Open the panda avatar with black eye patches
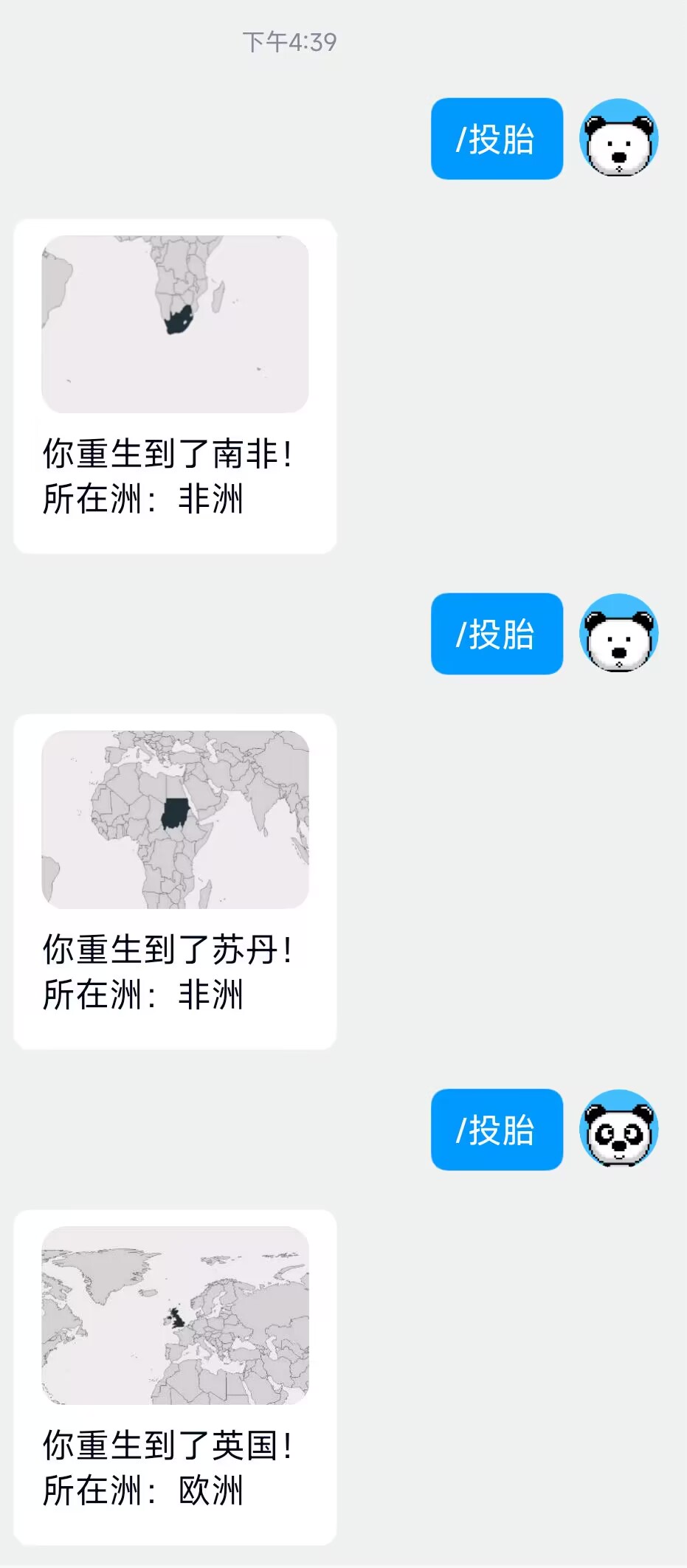Image resolution: width=687 pixels, height=1568 pixels. (618, 1129)
